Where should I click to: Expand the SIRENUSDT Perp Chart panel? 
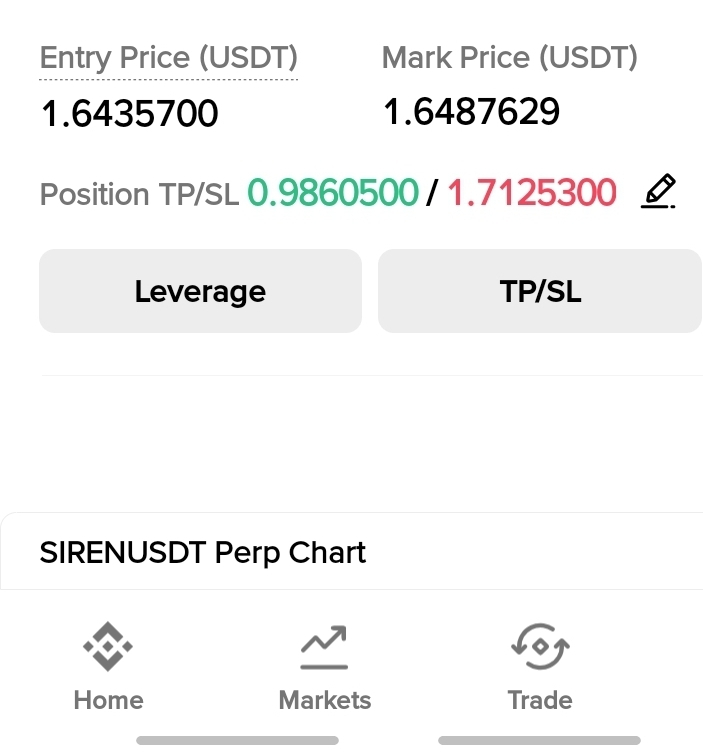click(x=352, y=552)
